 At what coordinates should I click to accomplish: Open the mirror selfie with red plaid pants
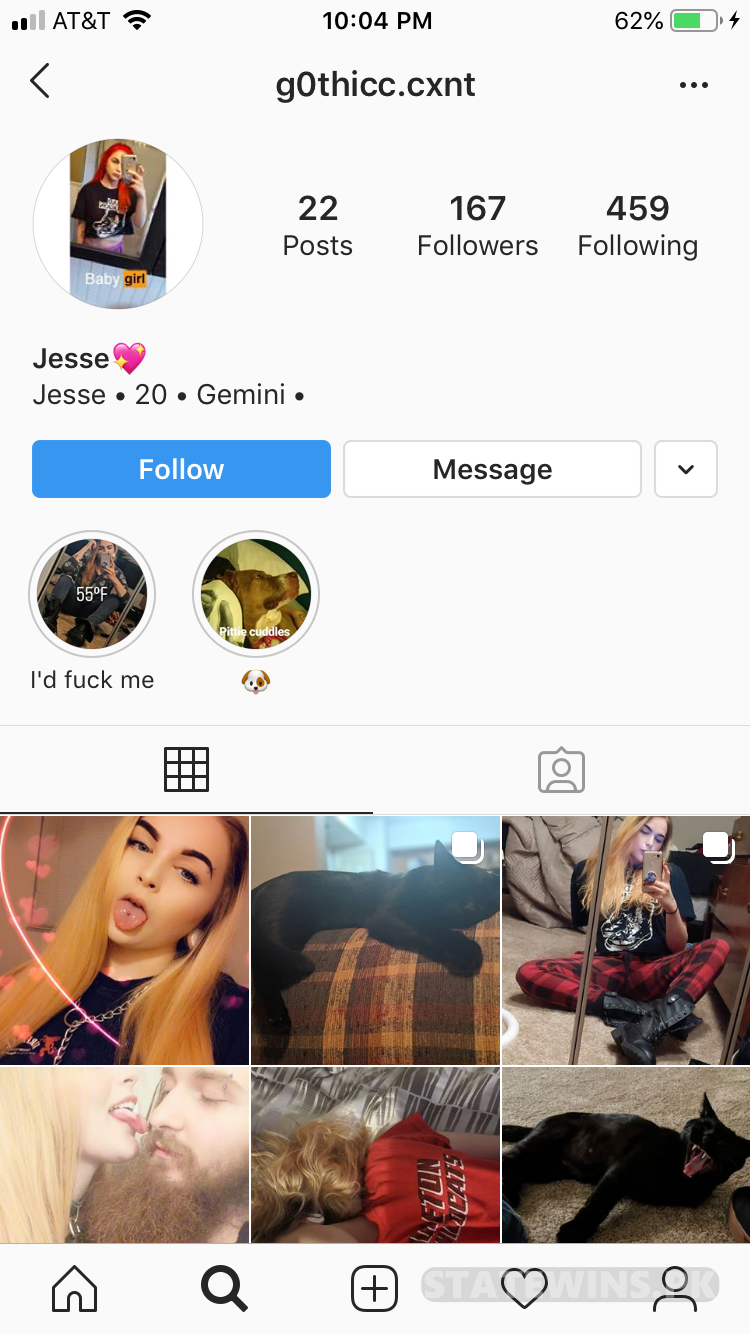pyautogui.click(x=625, y=940)
